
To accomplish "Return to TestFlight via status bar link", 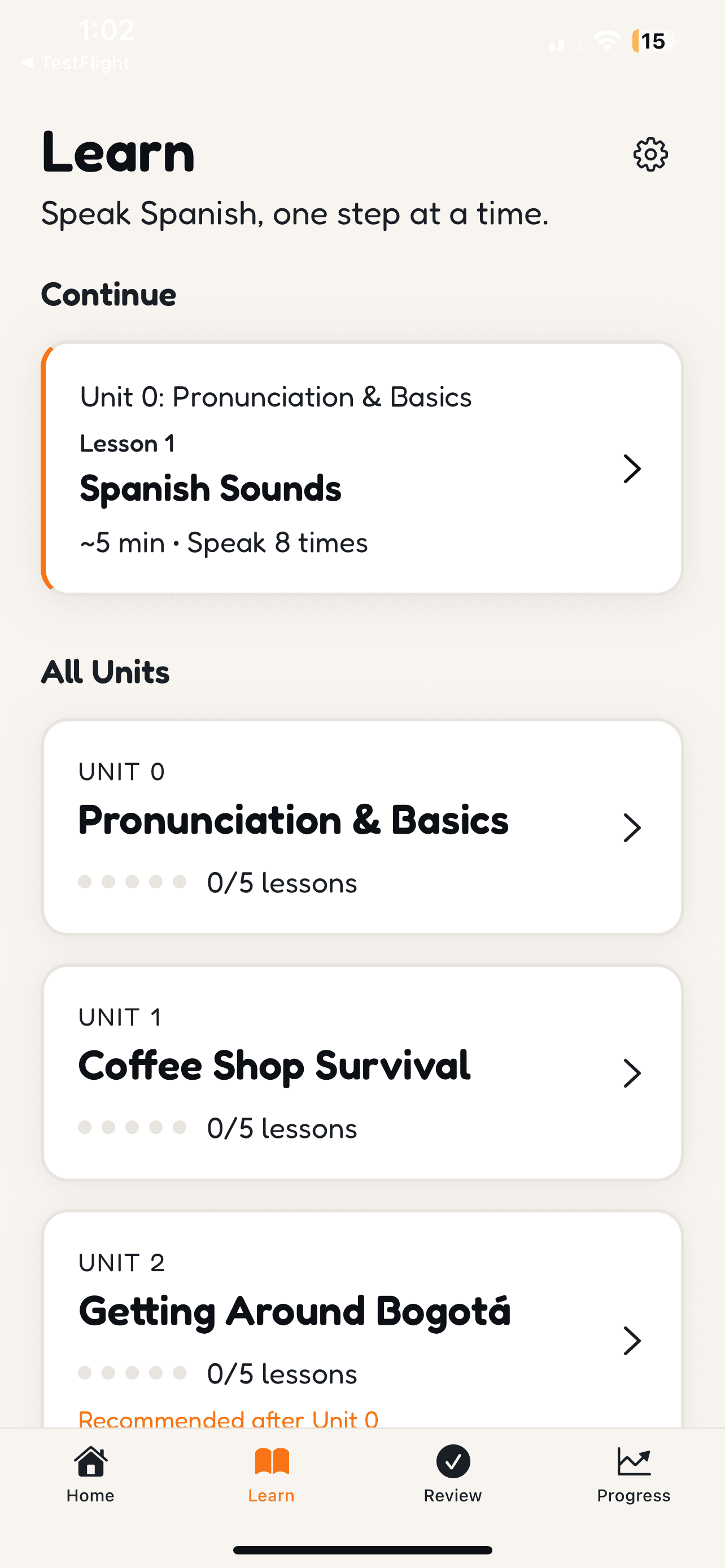I will (76, 63).
